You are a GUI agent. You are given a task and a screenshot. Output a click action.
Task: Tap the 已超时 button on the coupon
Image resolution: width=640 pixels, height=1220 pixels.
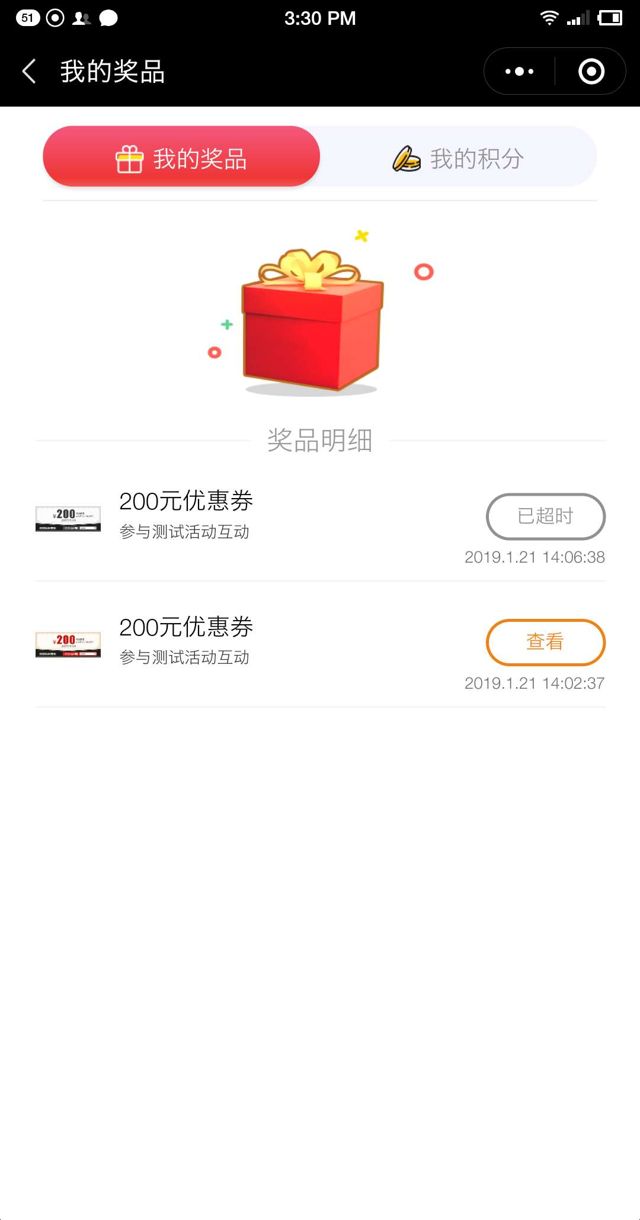tap(545, 517)
